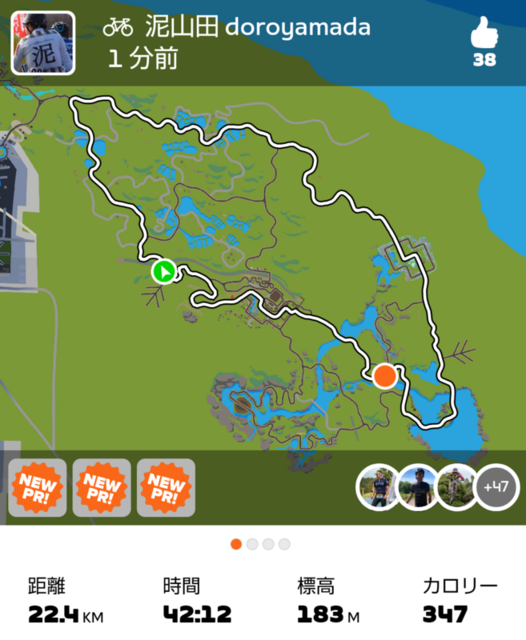Go to the second page dot
526x640 pixels.
252,544
